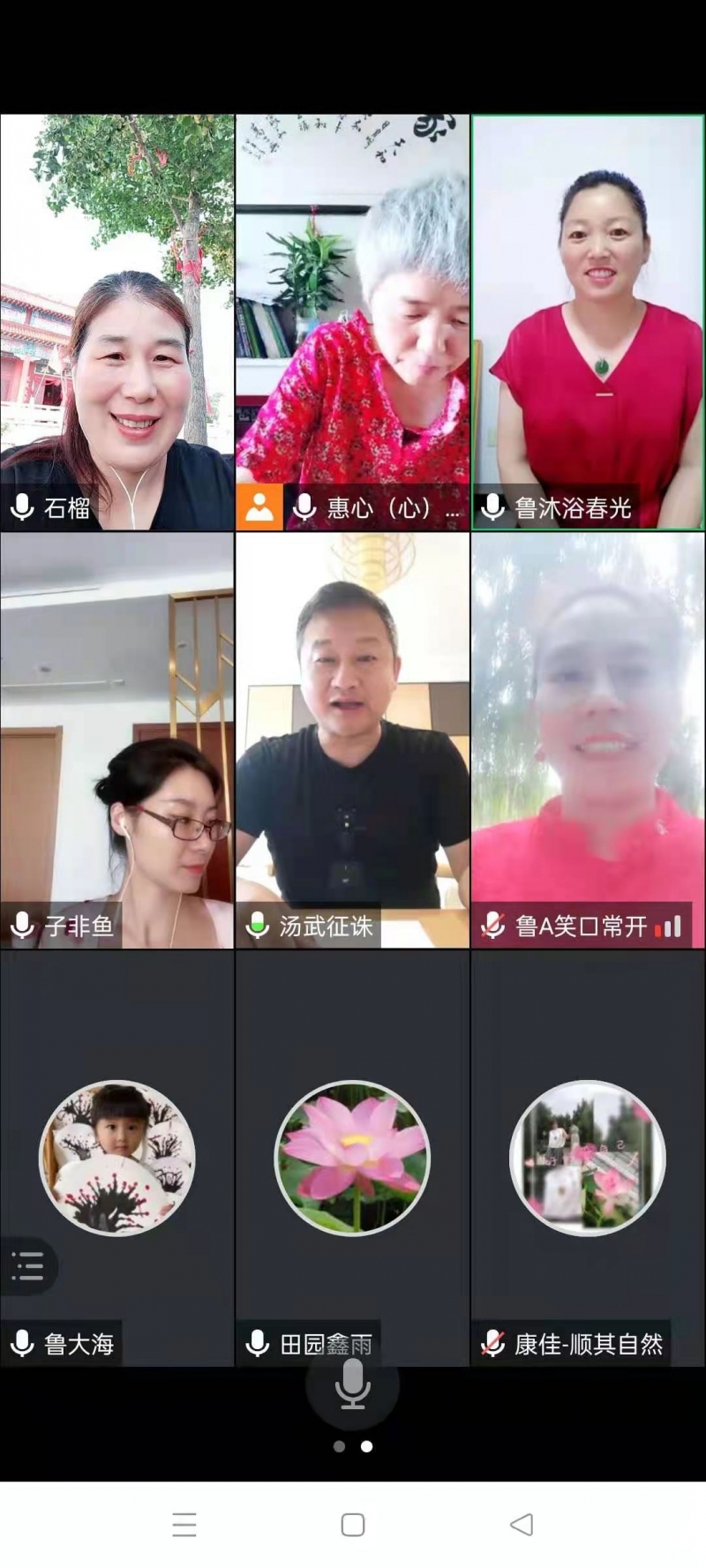
Task: Tap 子非鱼's video tile
Action: point(116,739)
